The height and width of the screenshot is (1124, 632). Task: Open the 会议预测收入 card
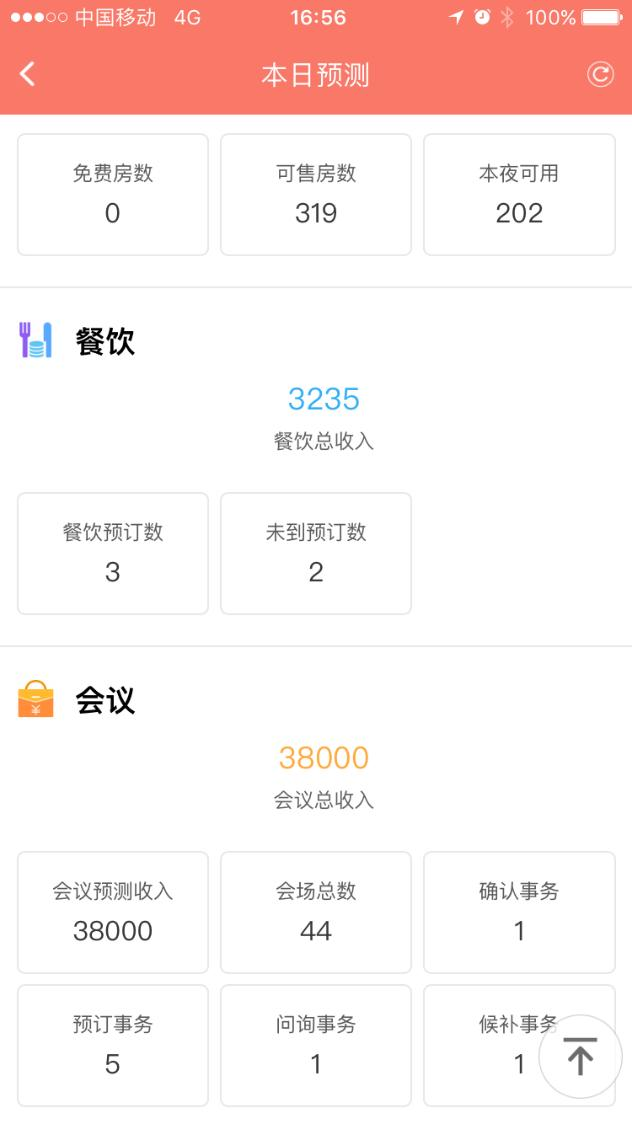point(112,913)
